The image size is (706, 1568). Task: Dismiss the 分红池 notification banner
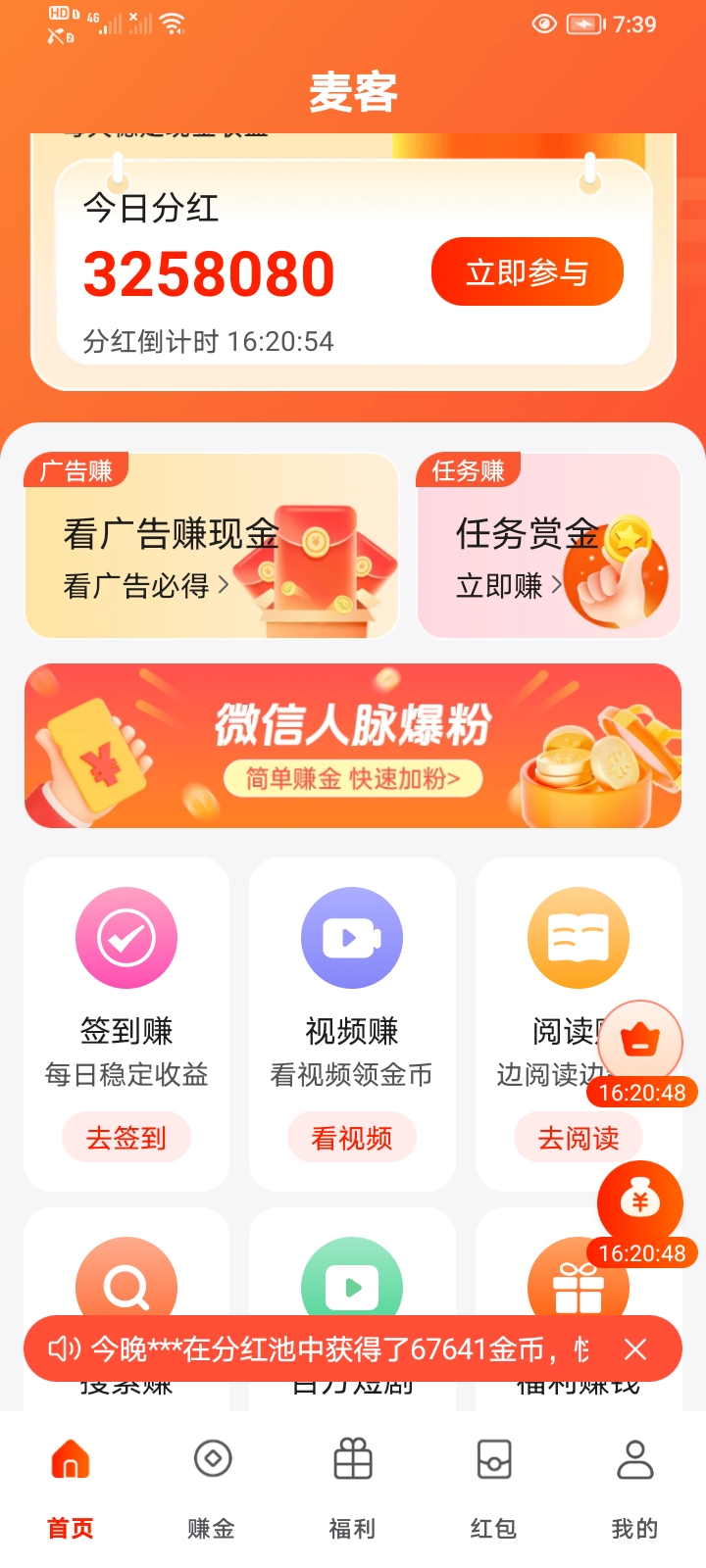pyautogui.click(x=635, y=1349)
